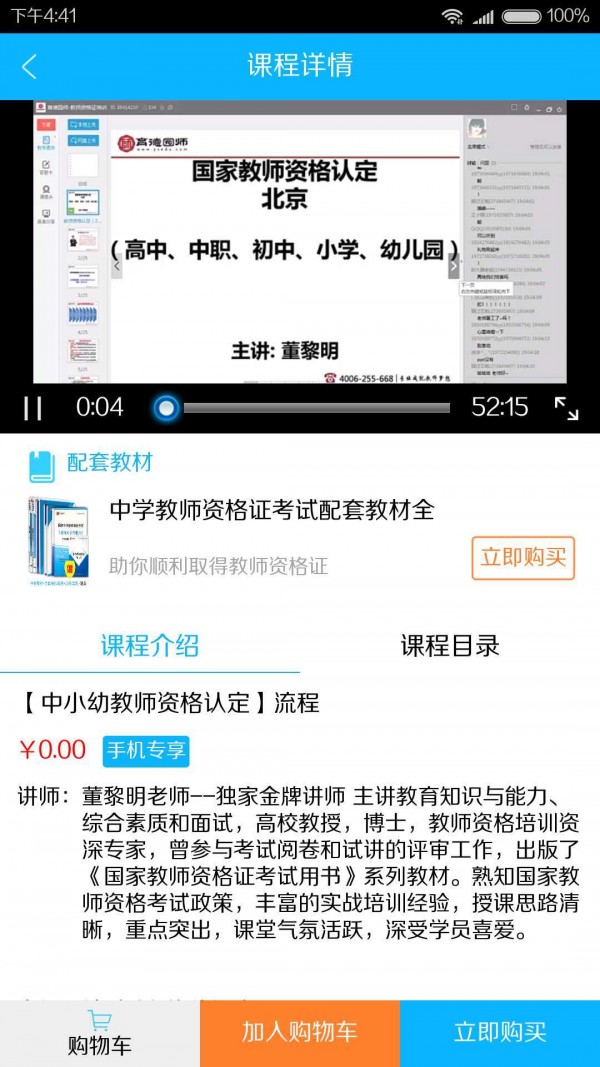This screenshot has height=1067, width=600.
Task: Go back from 课程详情 page
Action: pyautogui.click(x=29, y=66)
